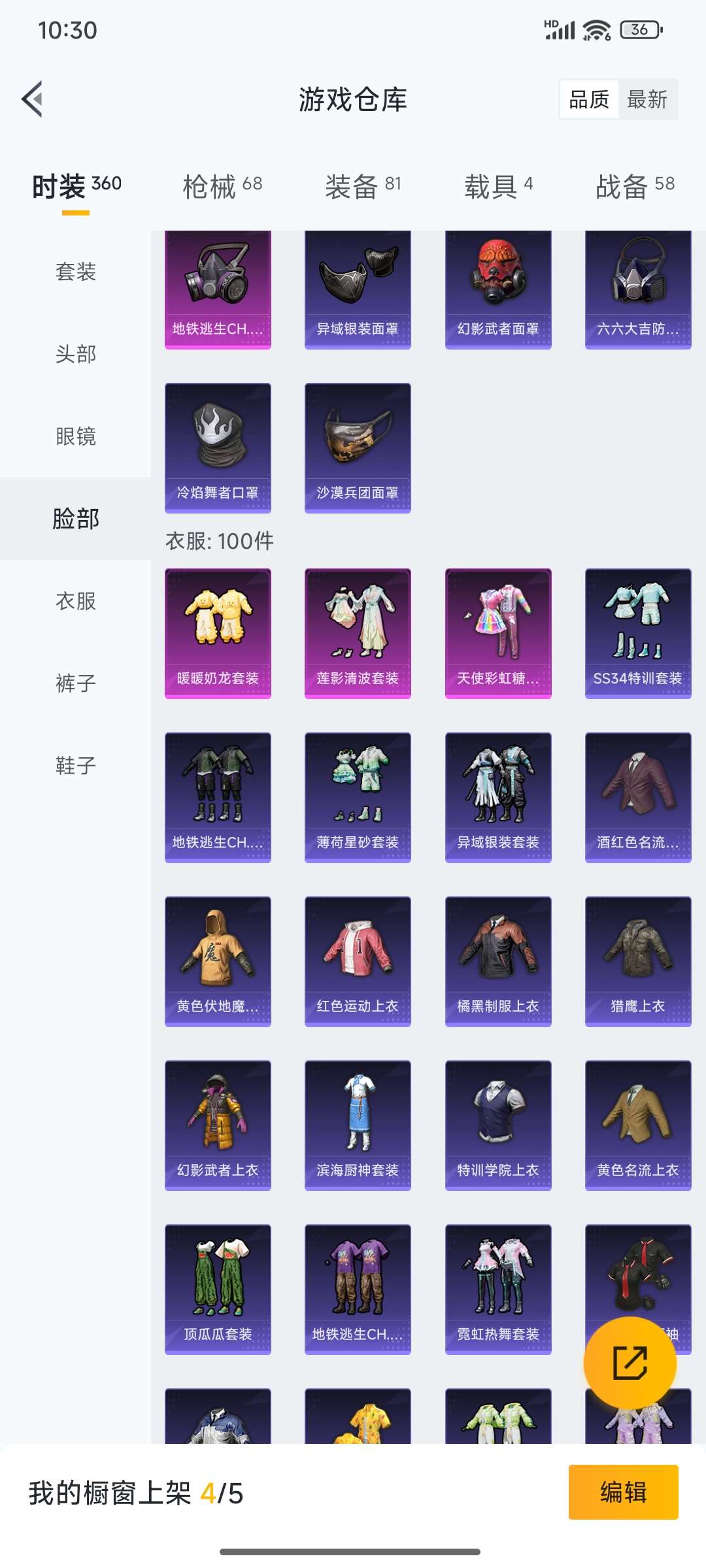View SS34特训套装 item

click(638, 634)
